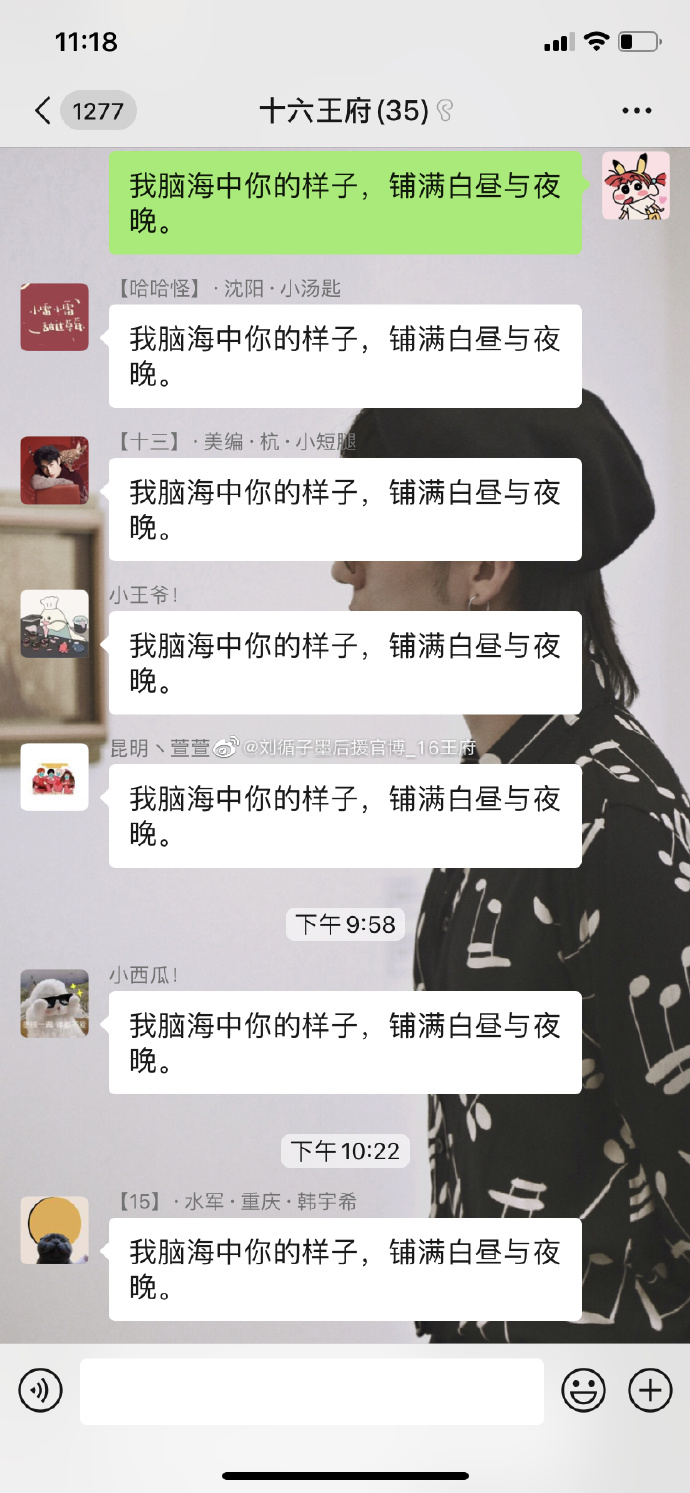Open the group chat overflow menu

636,110
